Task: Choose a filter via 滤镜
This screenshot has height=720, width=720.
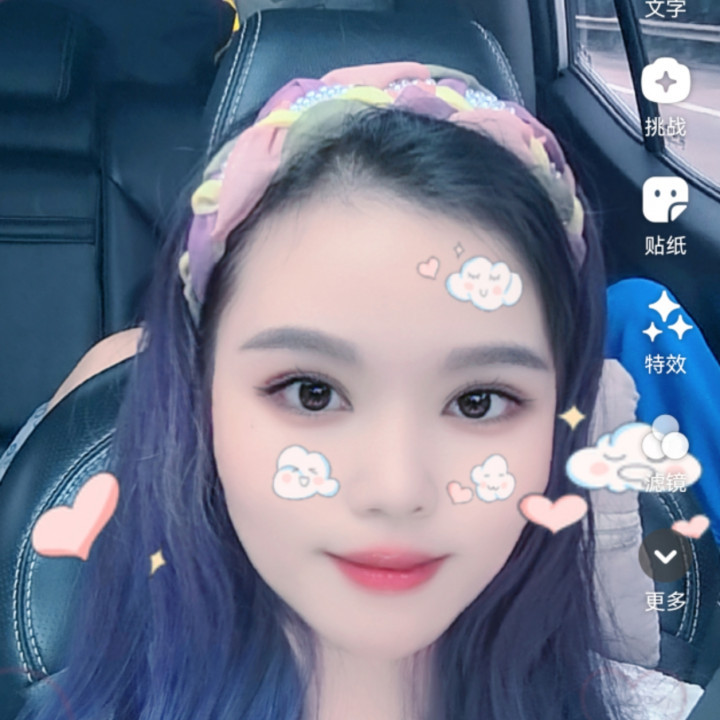Action: coord(665,455)
